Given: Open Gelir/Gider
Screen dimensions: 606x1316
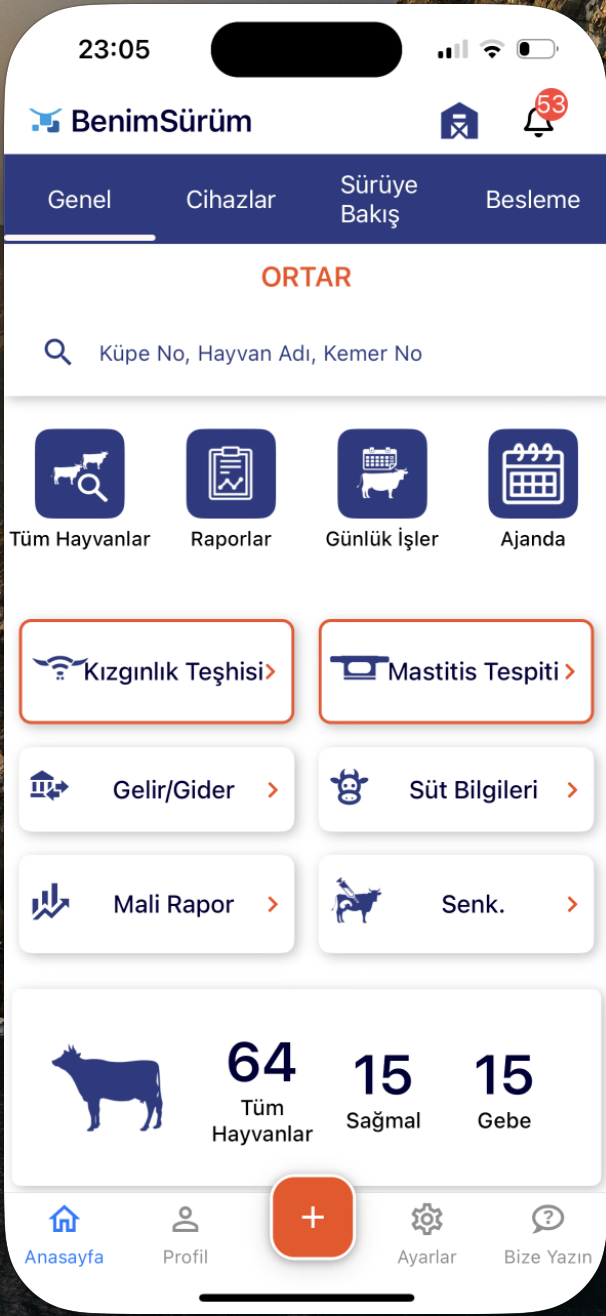Looking at the screenshot, I should [156, 790].
